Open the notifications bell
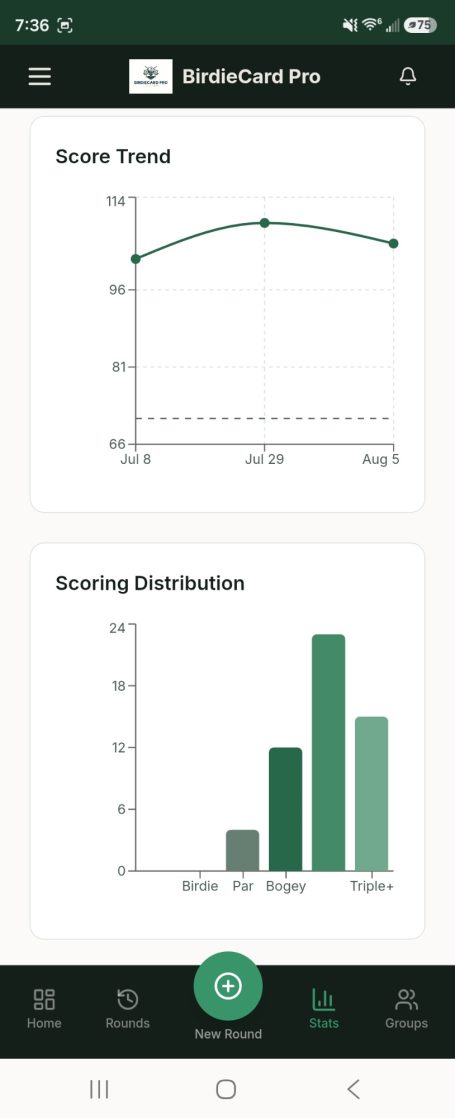 [407, 76]
